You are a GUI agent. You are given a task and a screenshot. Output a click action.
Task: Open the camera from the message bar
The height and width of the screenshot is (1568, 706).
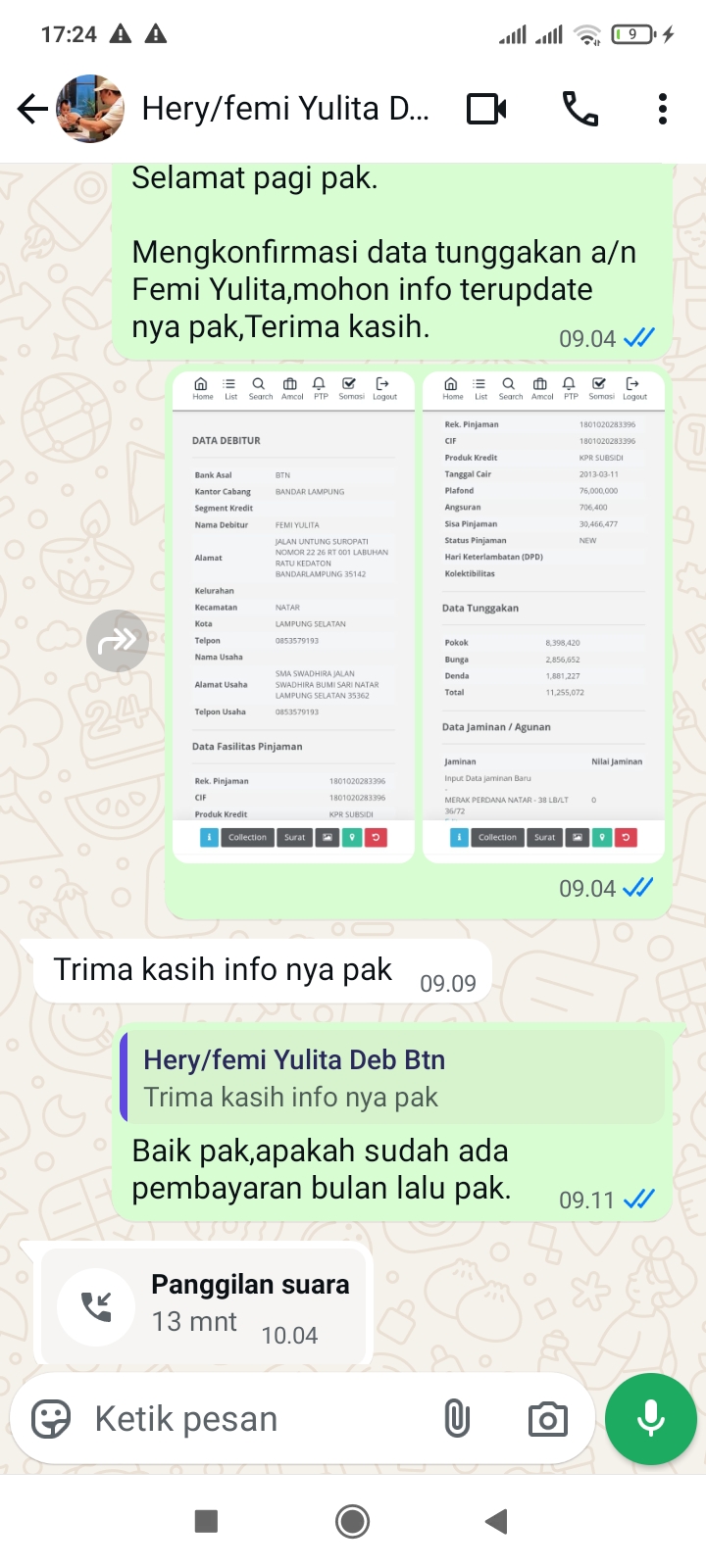(547, 1419)
